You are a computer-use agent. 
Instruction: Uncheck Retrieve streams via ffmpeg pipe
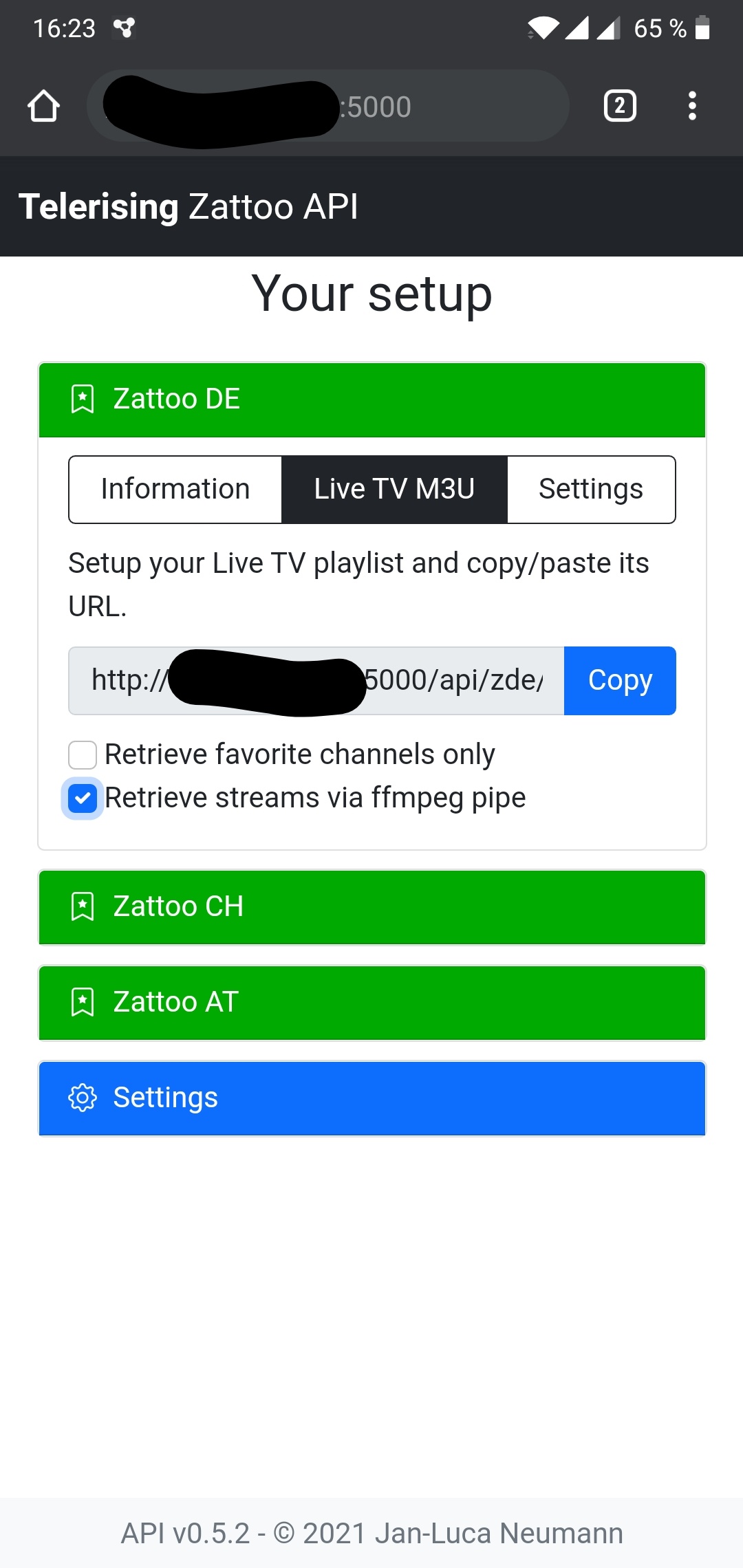pos(83,798)
